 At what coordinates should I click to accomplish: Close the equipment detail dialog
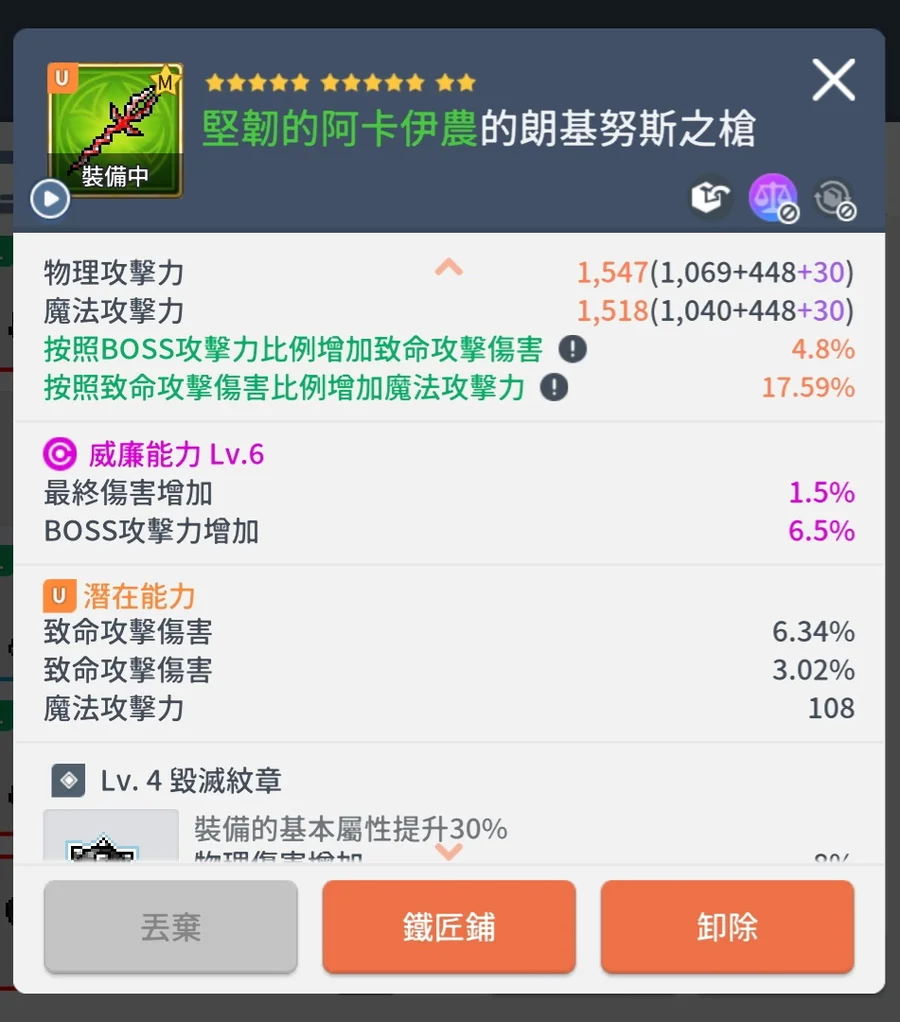pos(833,80)
